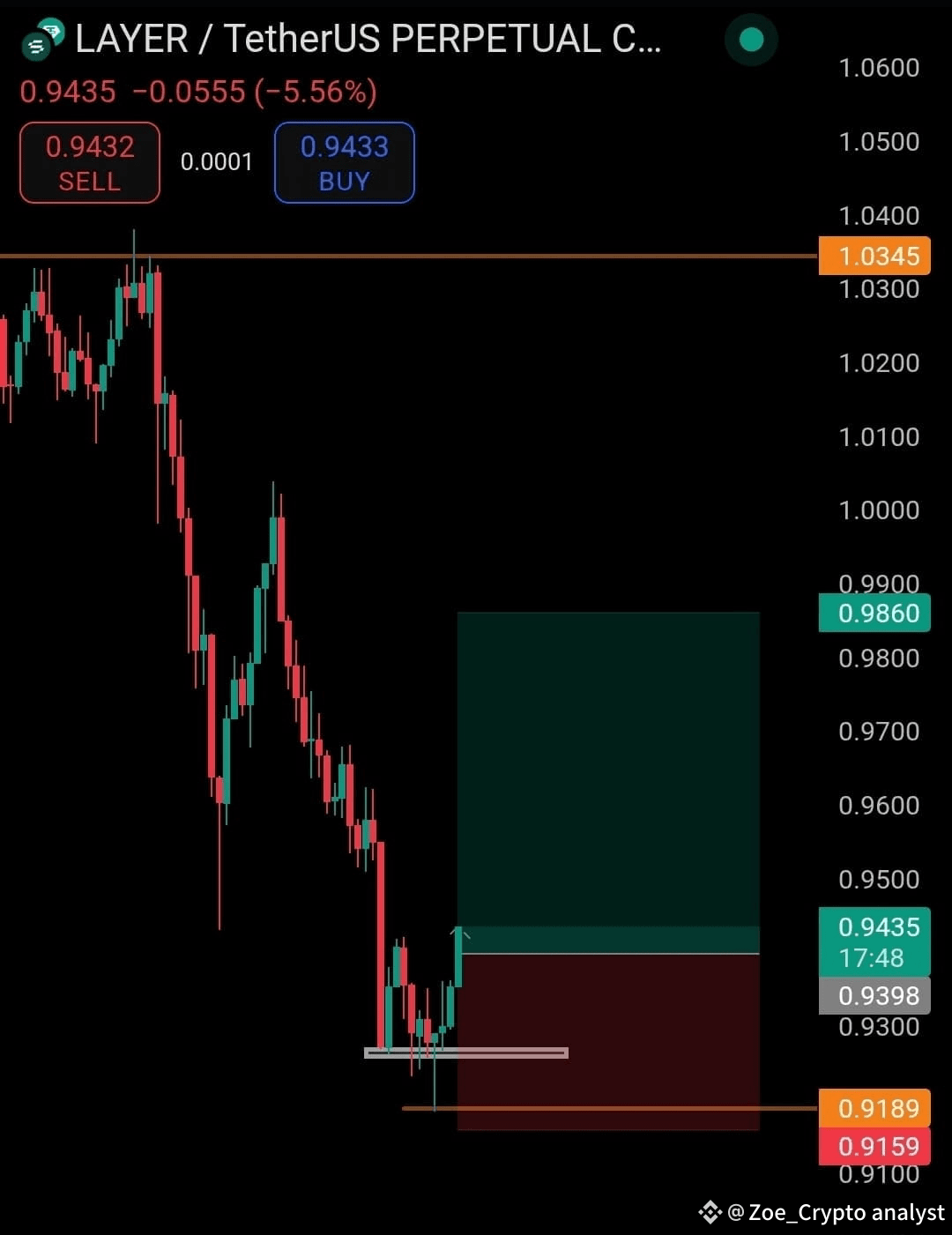Click the spread value 0.0001 between order buttons

tap(216, 162)
